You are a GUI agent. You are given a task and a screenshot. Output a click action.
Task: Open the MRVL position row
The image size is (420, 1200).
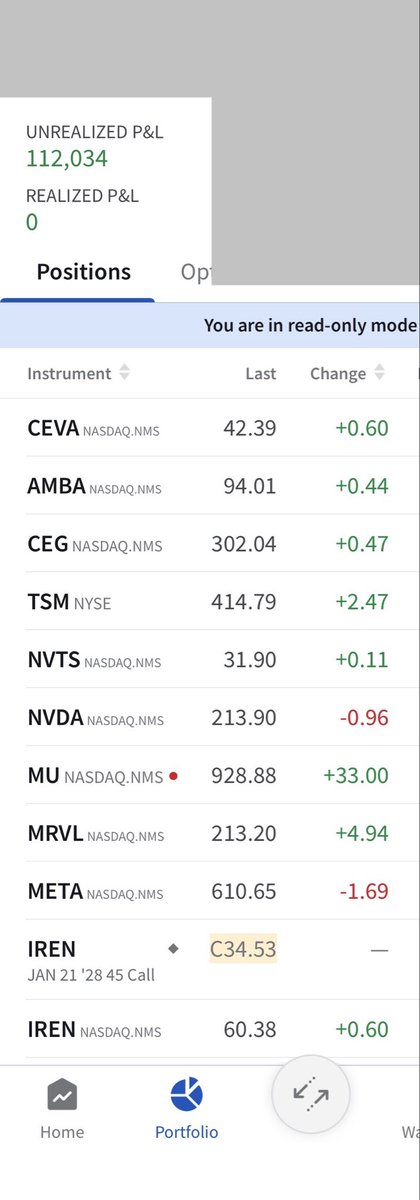210,833
